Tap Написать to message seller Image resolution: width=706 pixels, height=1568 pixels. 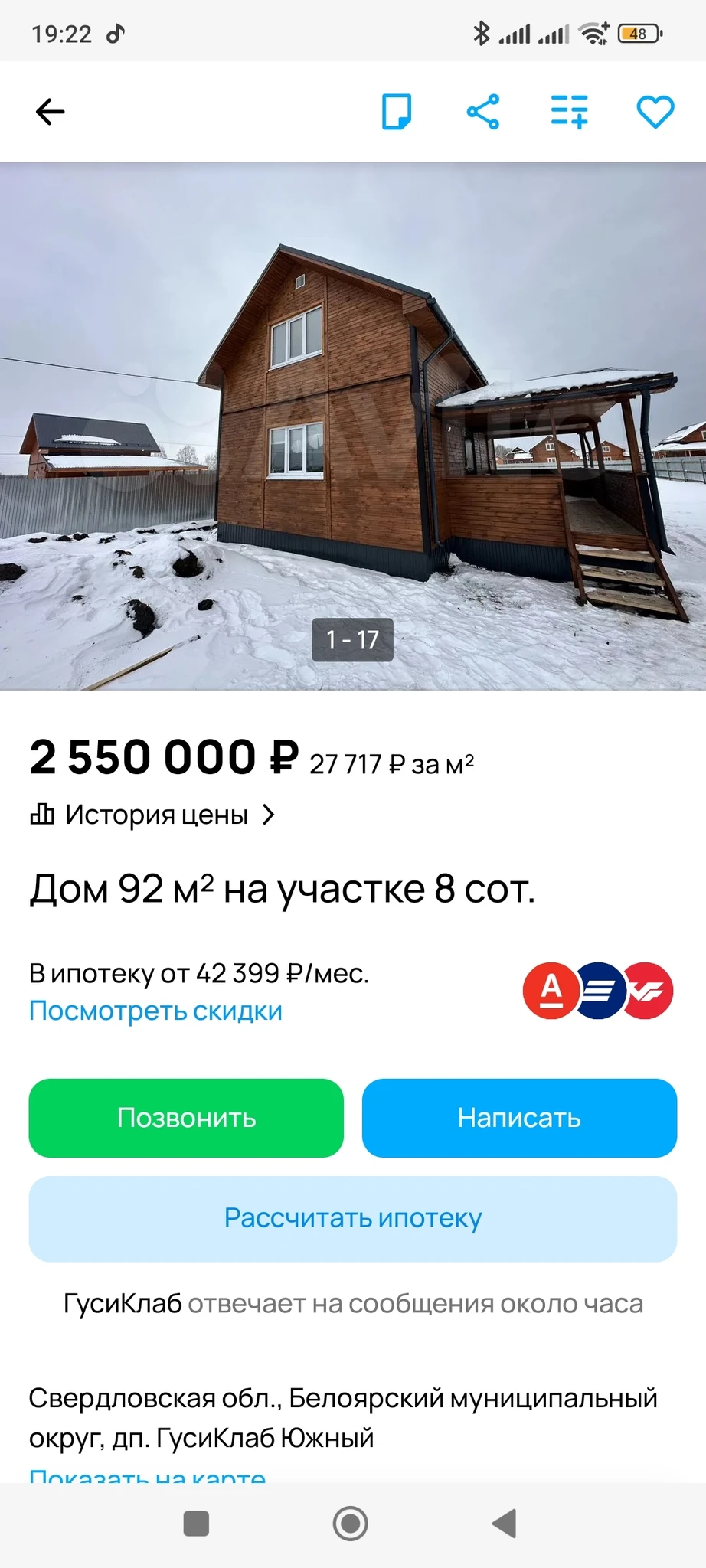pyautogui.click(x=519, y=1118)
